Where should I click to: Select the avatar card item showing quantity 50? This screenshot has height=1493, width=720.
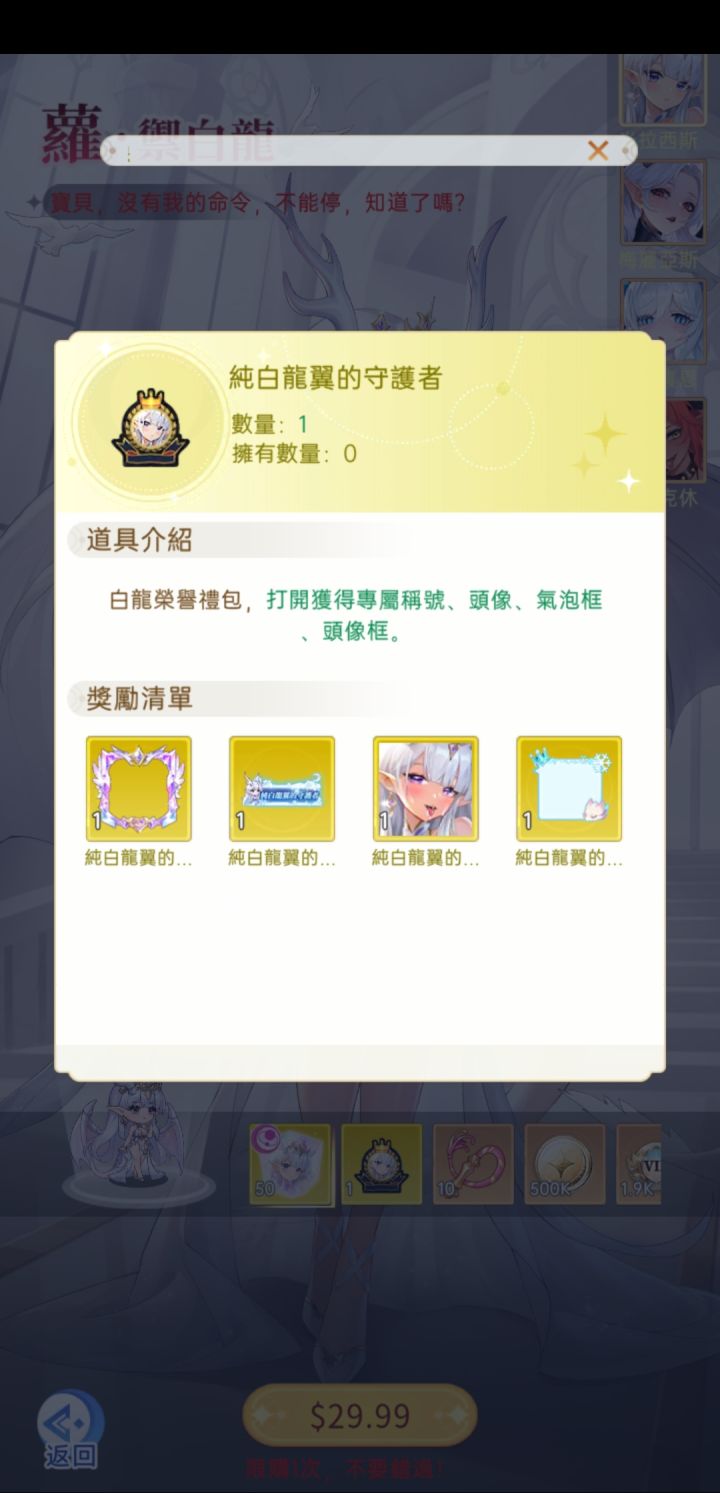291,1163
